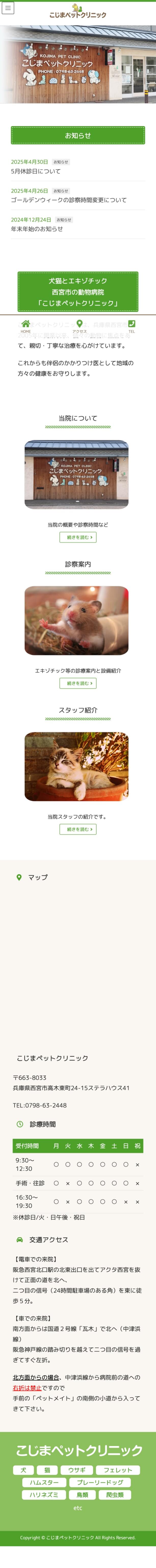This screenshot has width=156, height=1568.
Task: Open the clinic building photo under 当院について
Action: [x=76, y=475]
